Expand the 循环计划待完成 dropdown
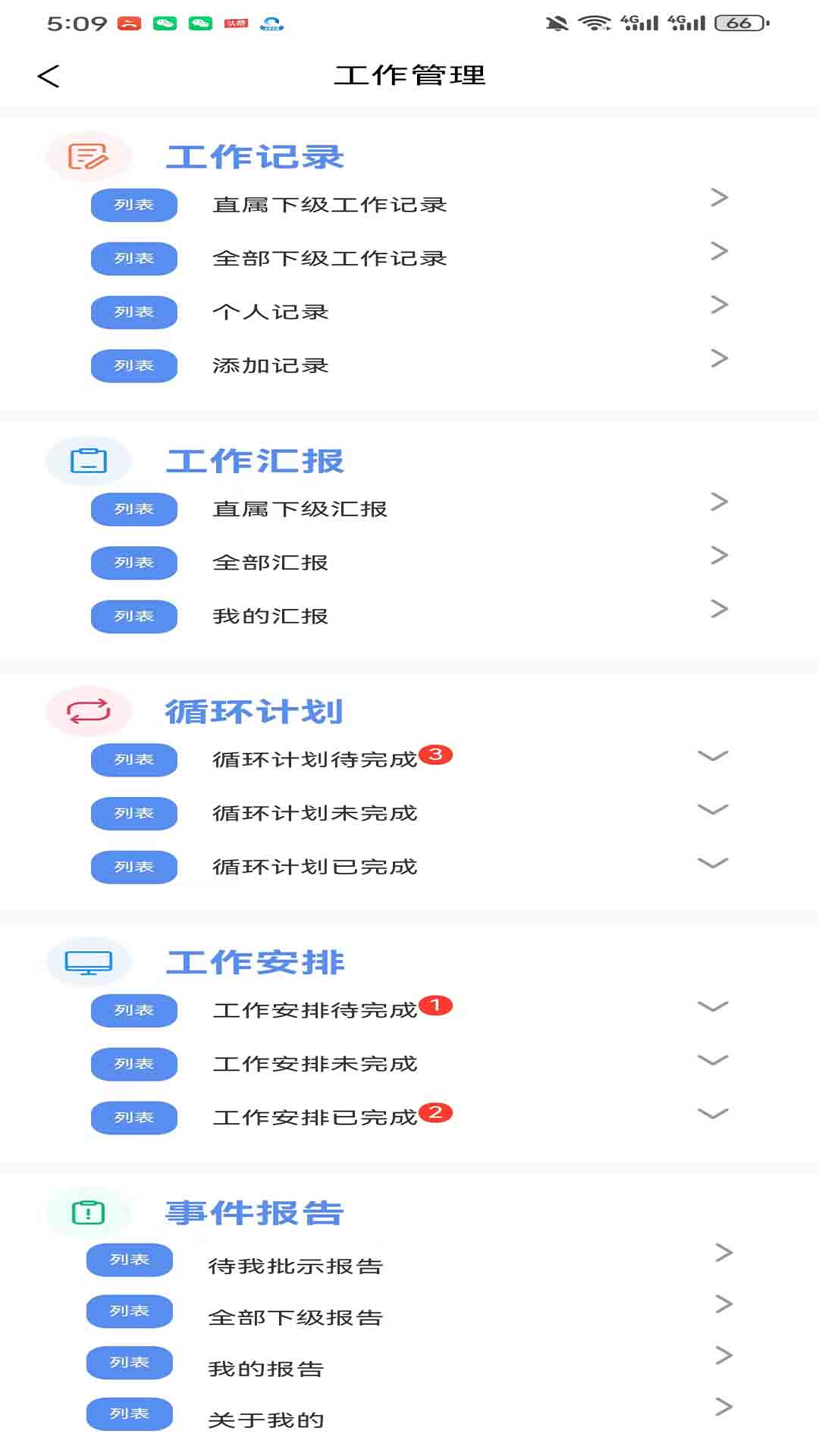This screenshot has width=819, height=1456. [x=713, y=757]
